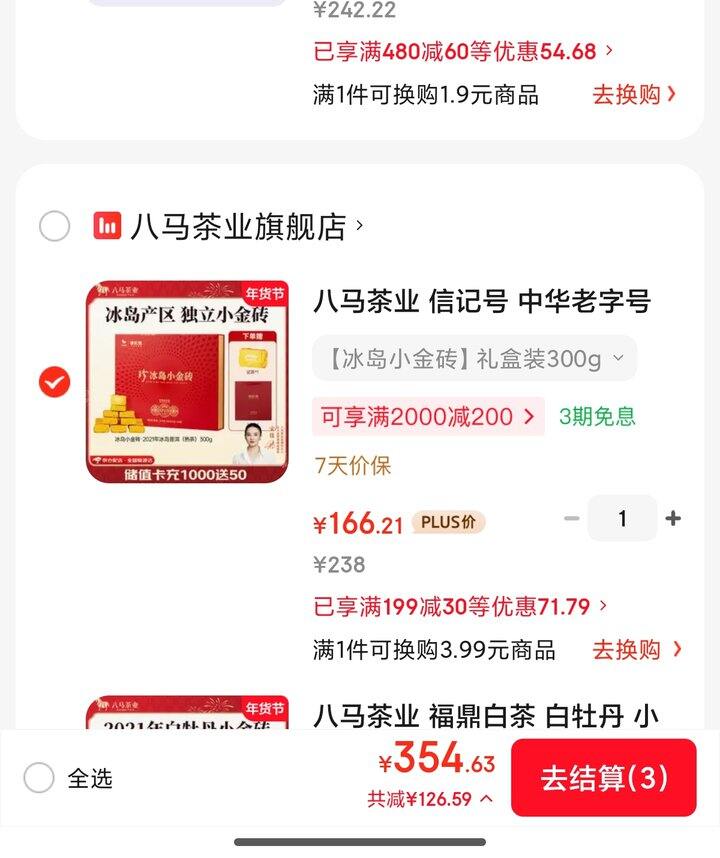Viewport: 720px width, 858px height.
Task: Tap 去结算(3) to check out
Action: click(603, 778)
